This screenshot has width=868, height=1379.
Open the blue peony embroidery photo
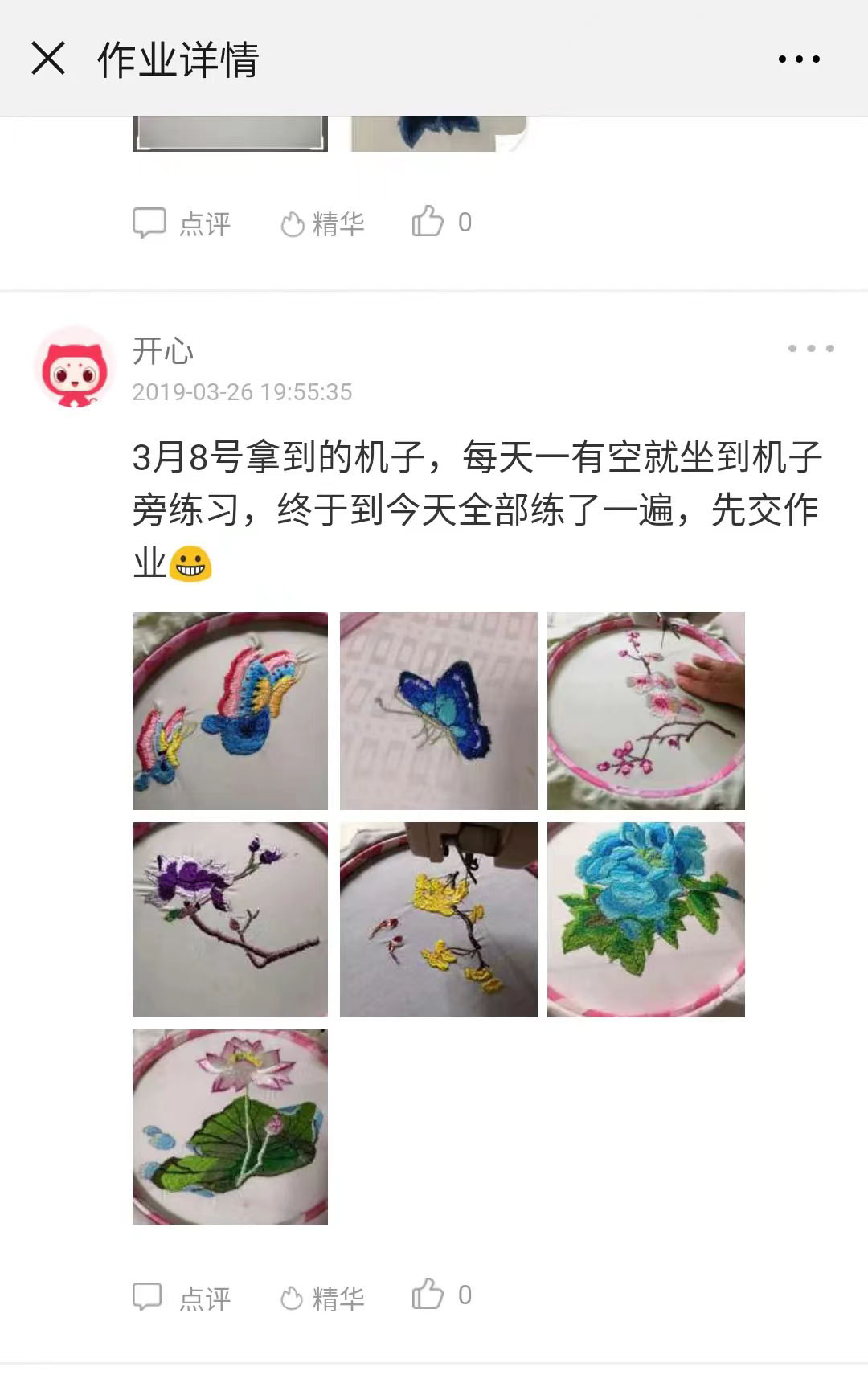click(645, 919)
